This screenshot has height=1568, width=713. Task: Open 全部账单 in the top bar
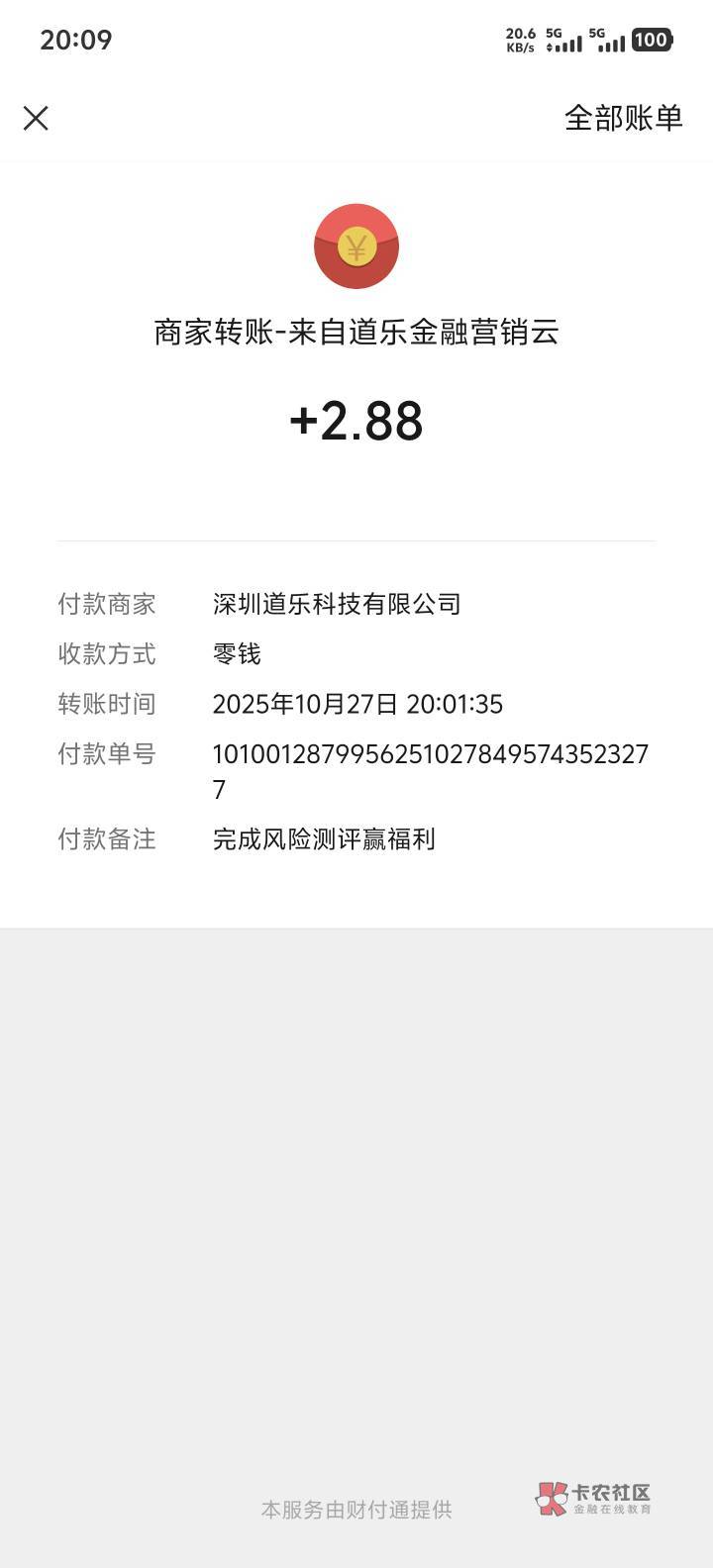[x=624, y=118]
